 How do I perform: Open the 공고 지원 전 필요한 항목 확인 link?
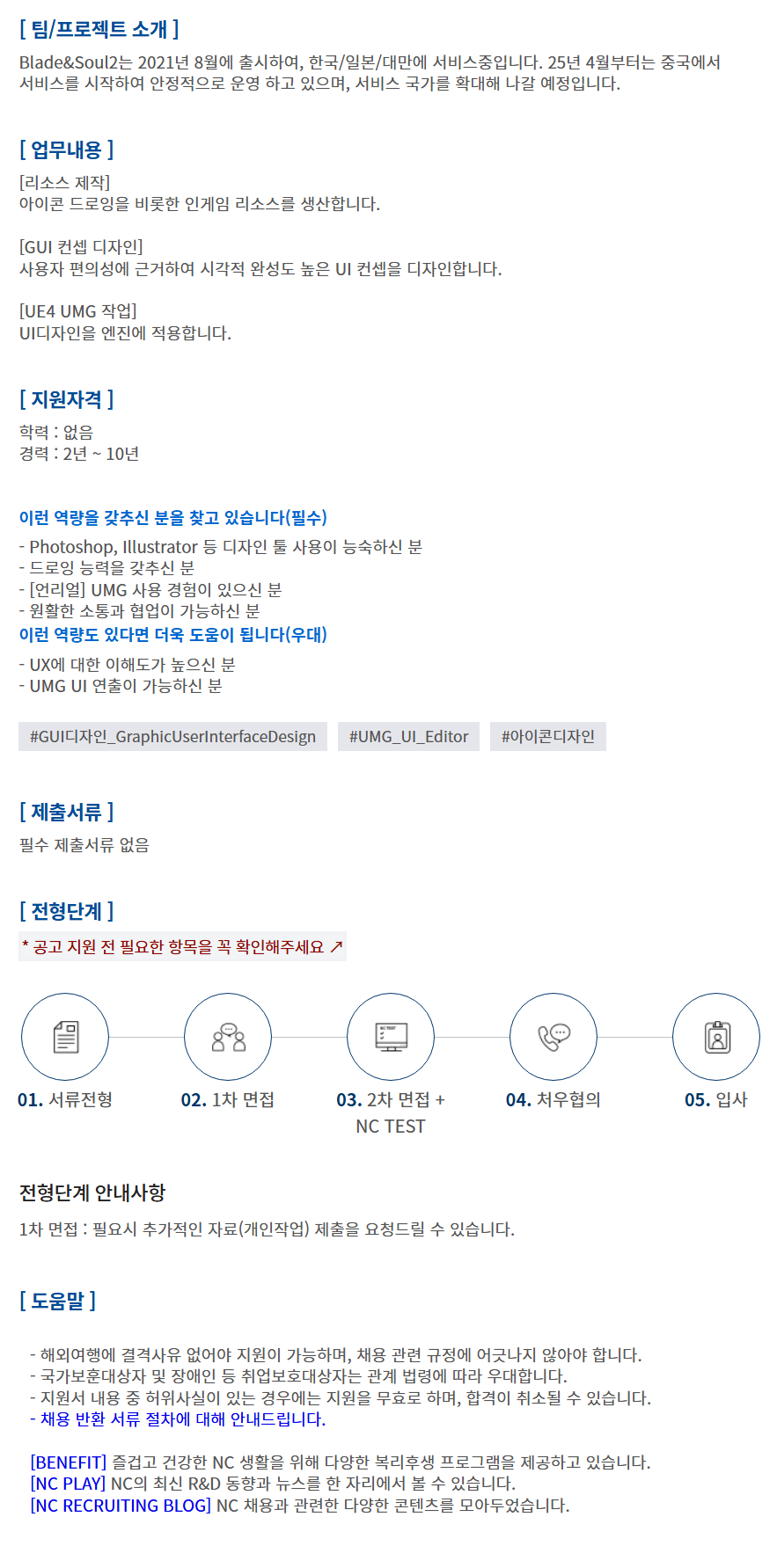[182, 947]
